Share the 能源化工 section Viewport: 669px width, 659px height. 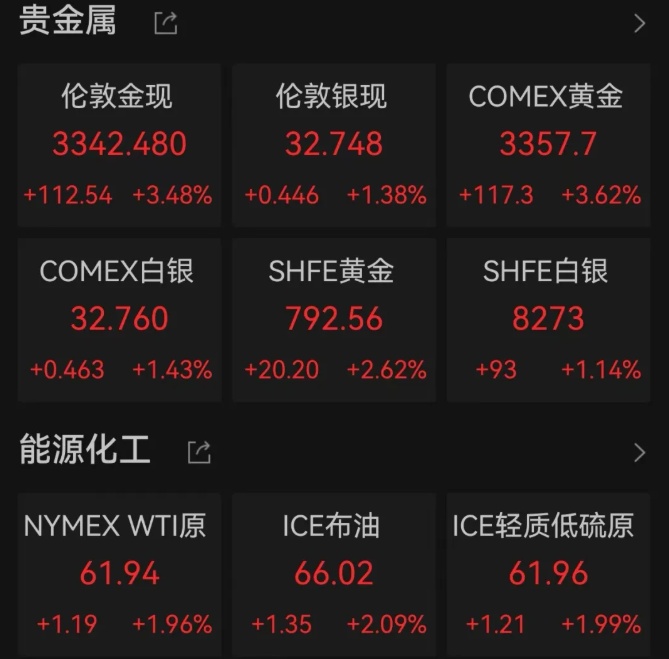point(199,453)
